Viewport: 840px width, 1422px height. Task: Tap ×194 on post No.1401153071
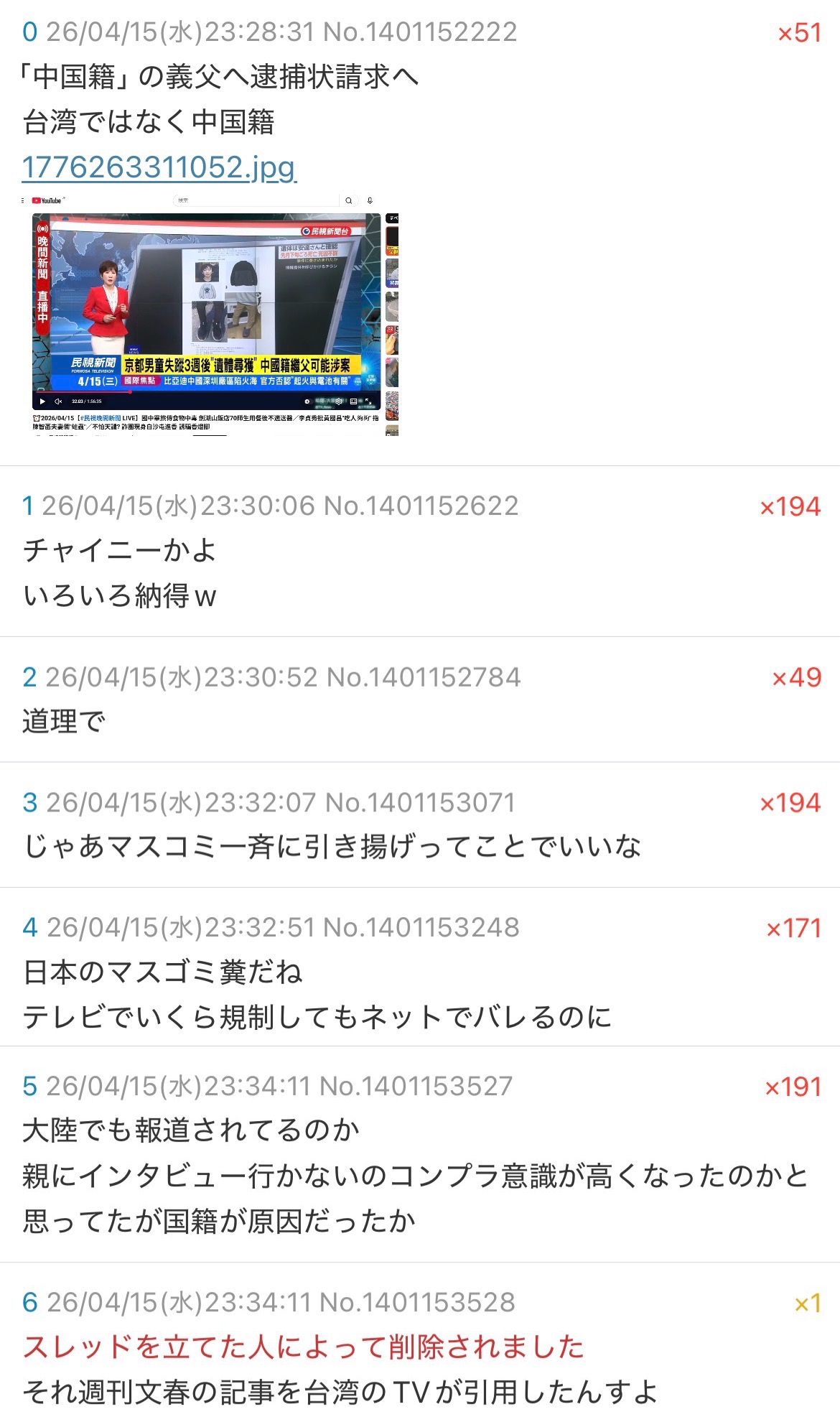(790, 803)
